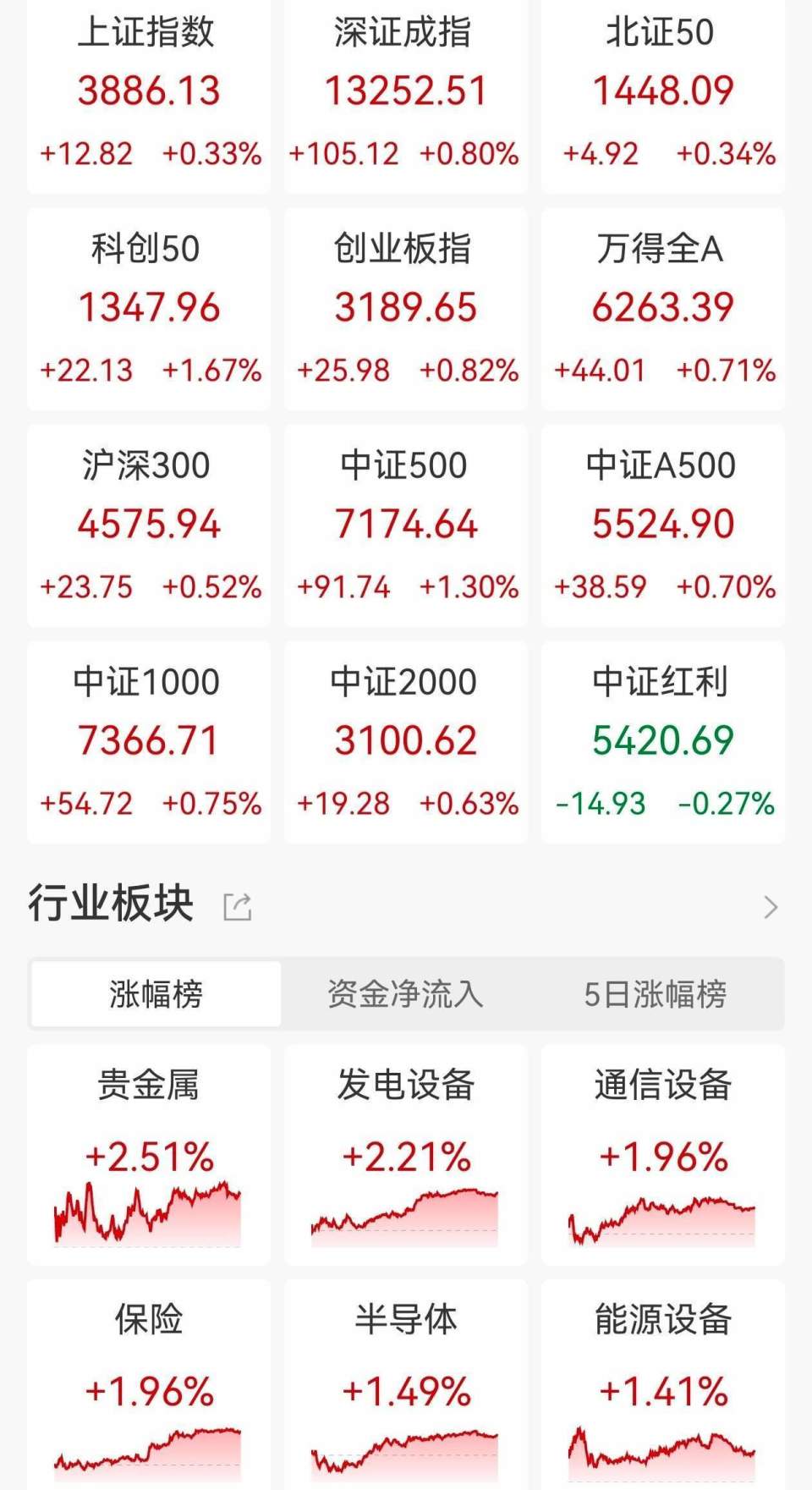Click the share icon beside 行业板块

[x=238, y=906]
